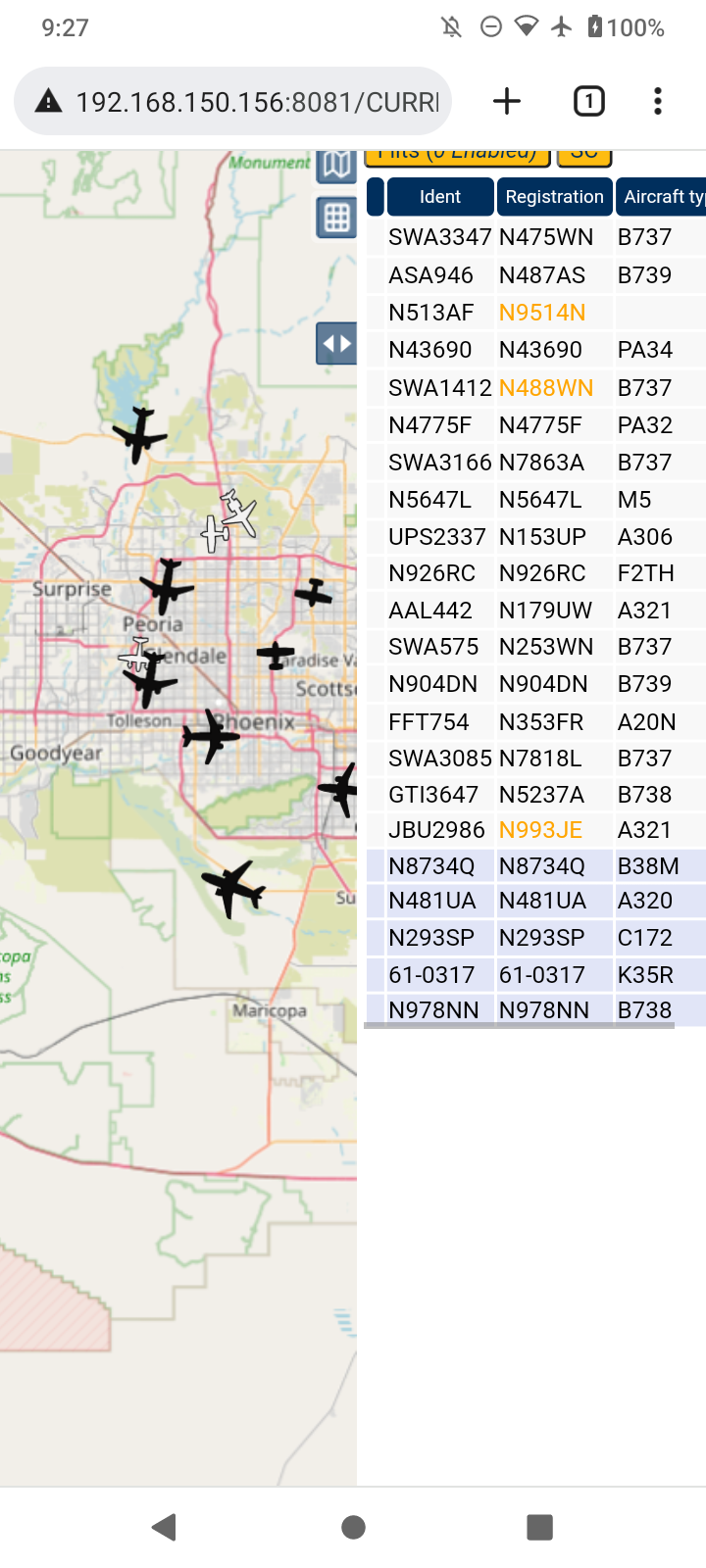This screenshot has width=706, height=1568.
Task: Sort the table by Registration column
Action: tap(555, 197)
